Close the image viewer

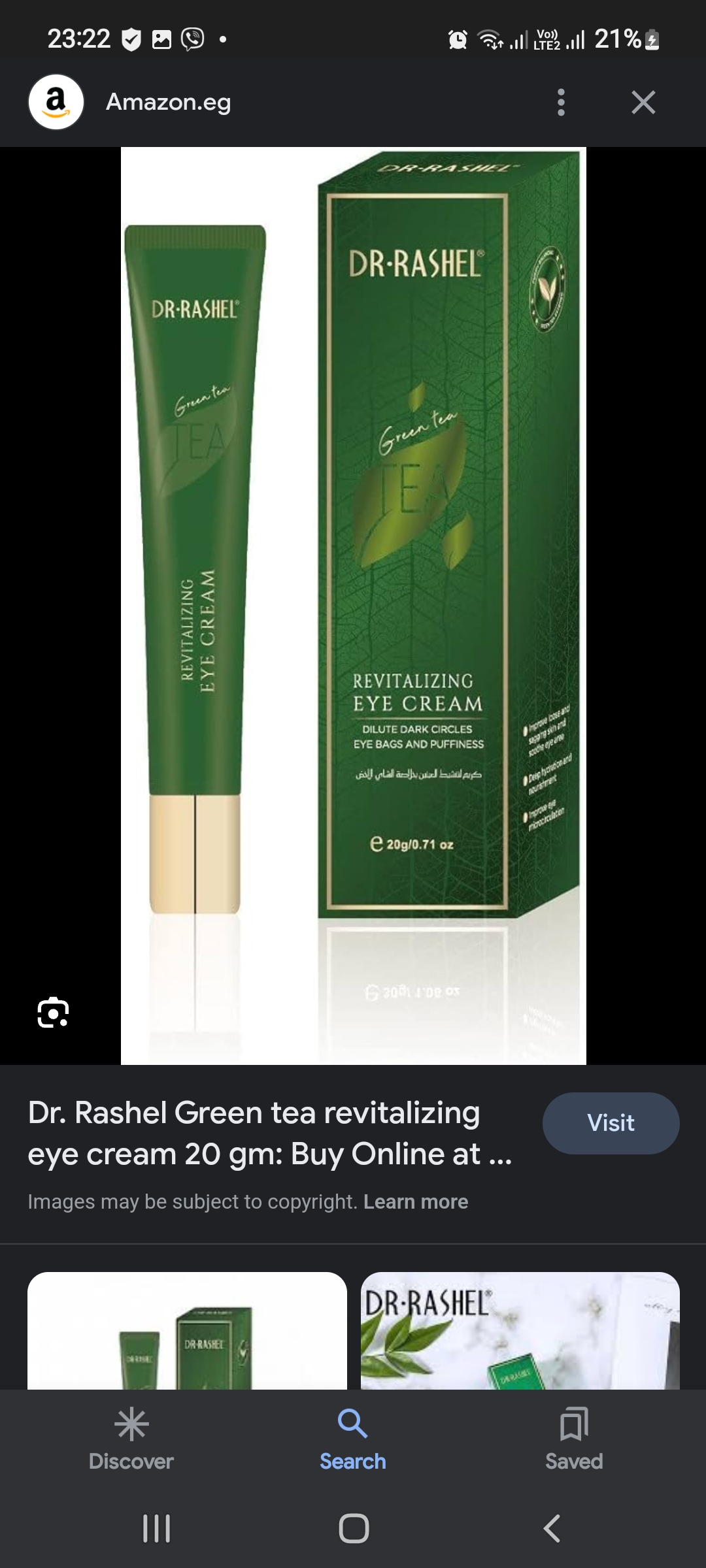pyautogui.click(x=643, y=103)
